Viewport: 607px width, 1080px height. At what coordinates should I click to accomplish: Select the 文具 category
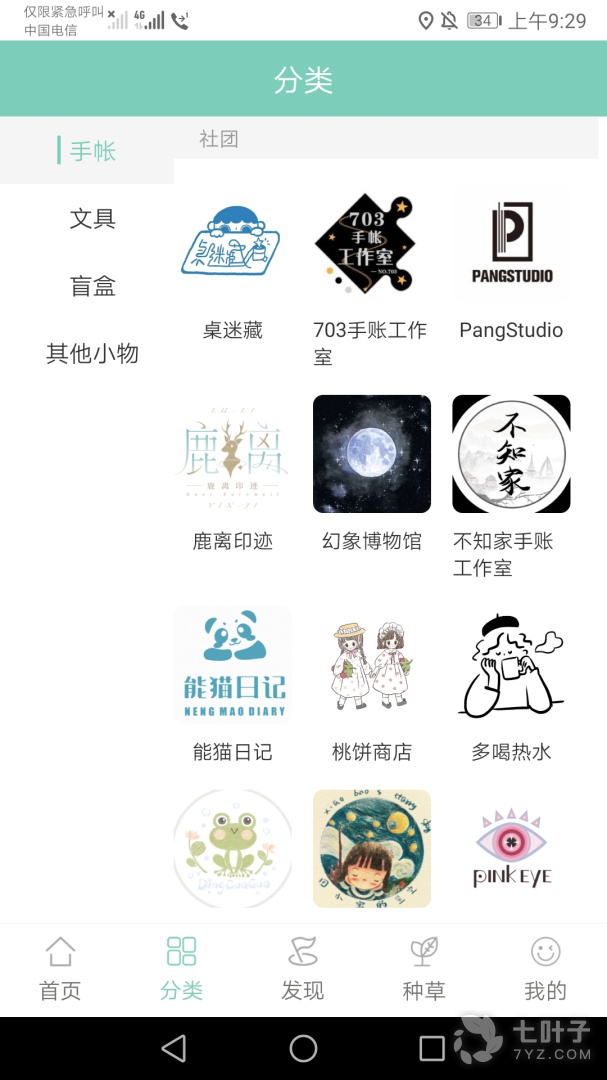pos(92,219)
